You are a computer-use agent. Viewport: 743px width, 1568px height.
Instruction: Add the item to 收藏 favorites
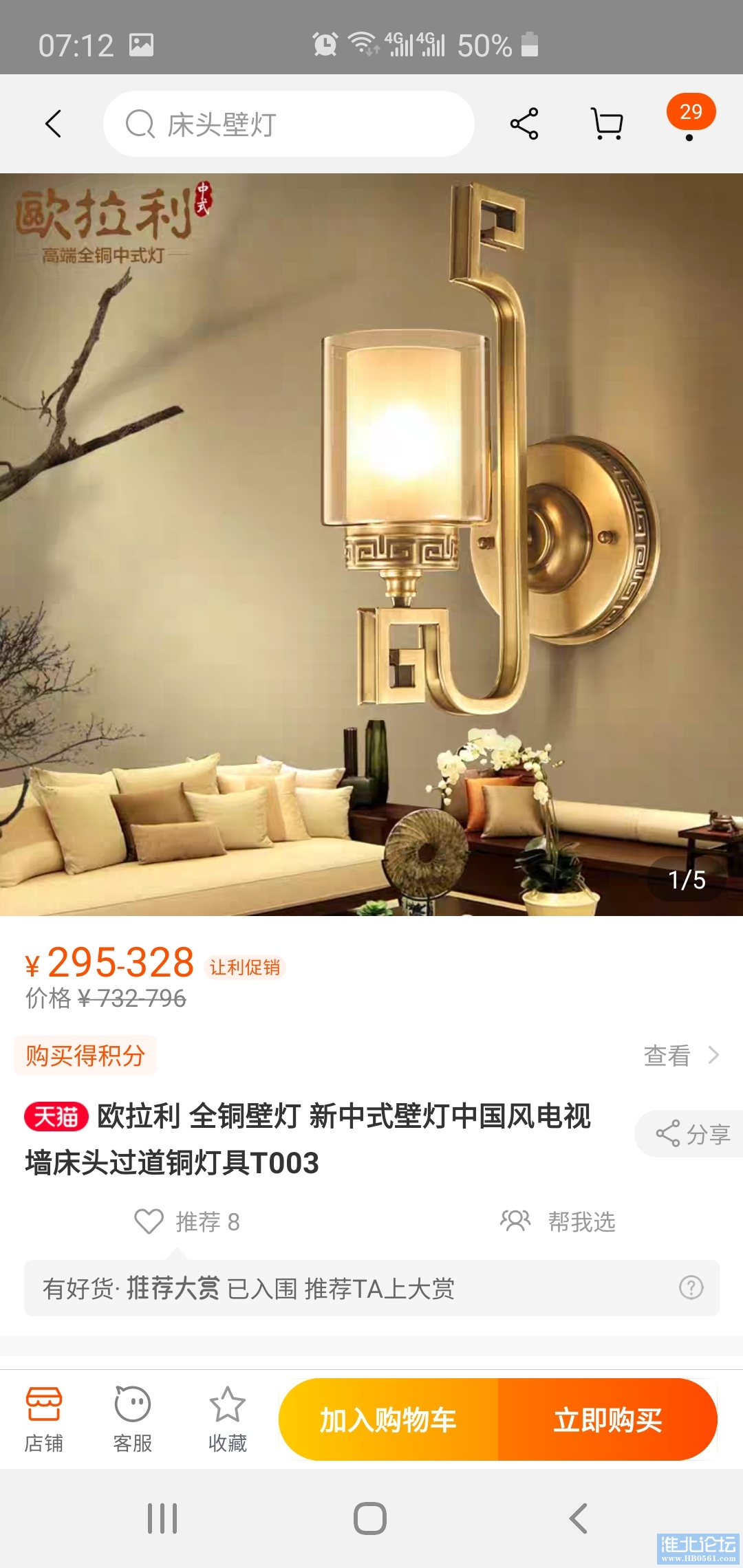coord(227,1419)
